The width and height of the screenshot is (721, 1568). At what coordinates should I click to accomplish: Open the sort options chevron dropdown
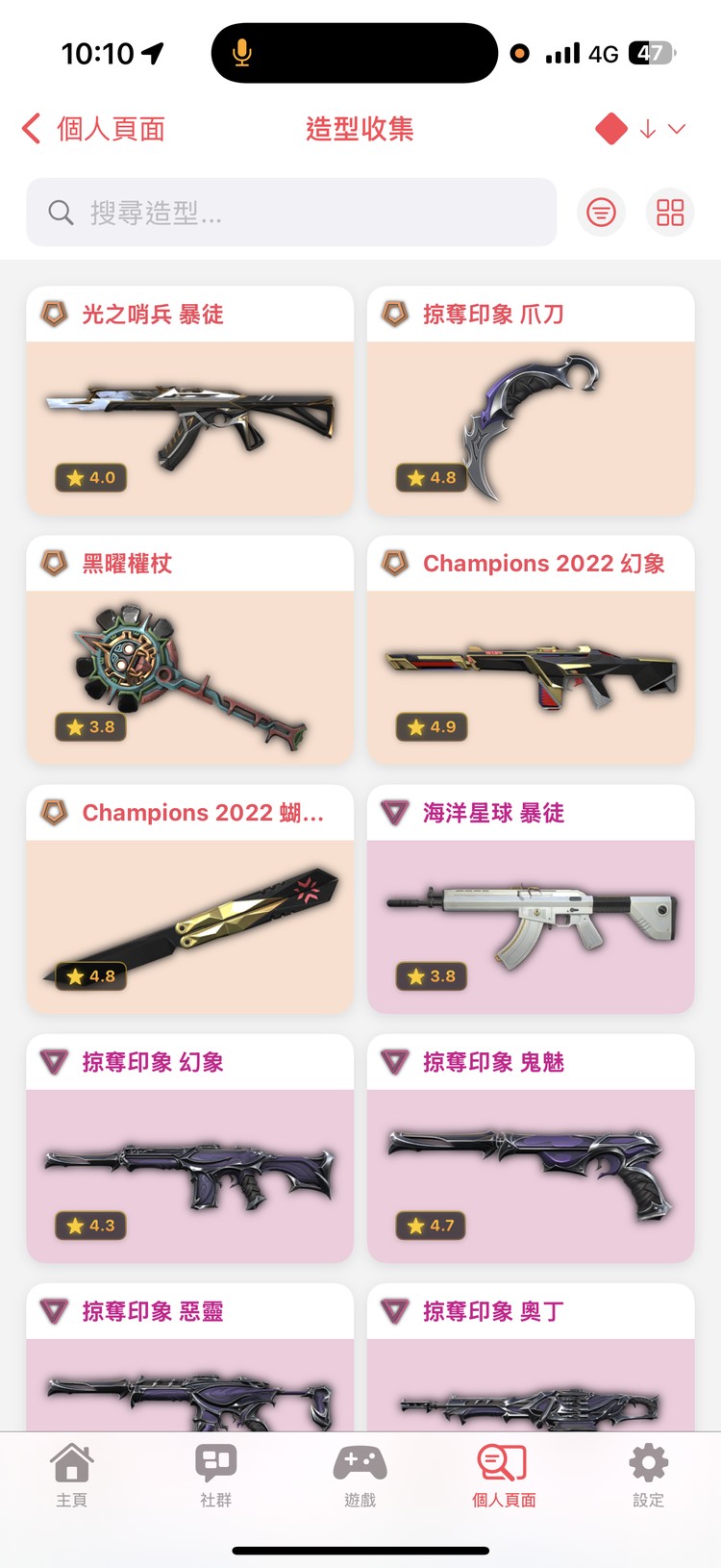pos(676,128)
